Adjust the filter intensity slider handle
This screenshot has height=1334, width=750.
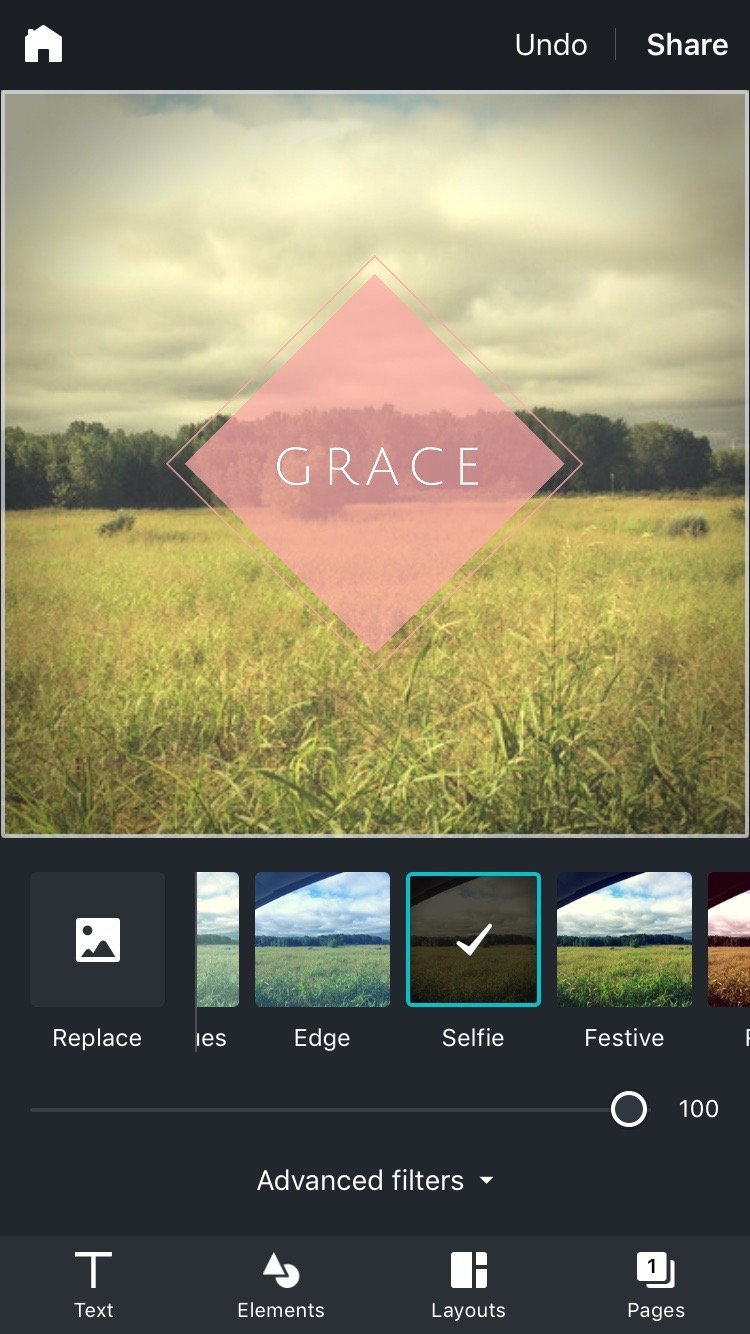[629, 1108]
